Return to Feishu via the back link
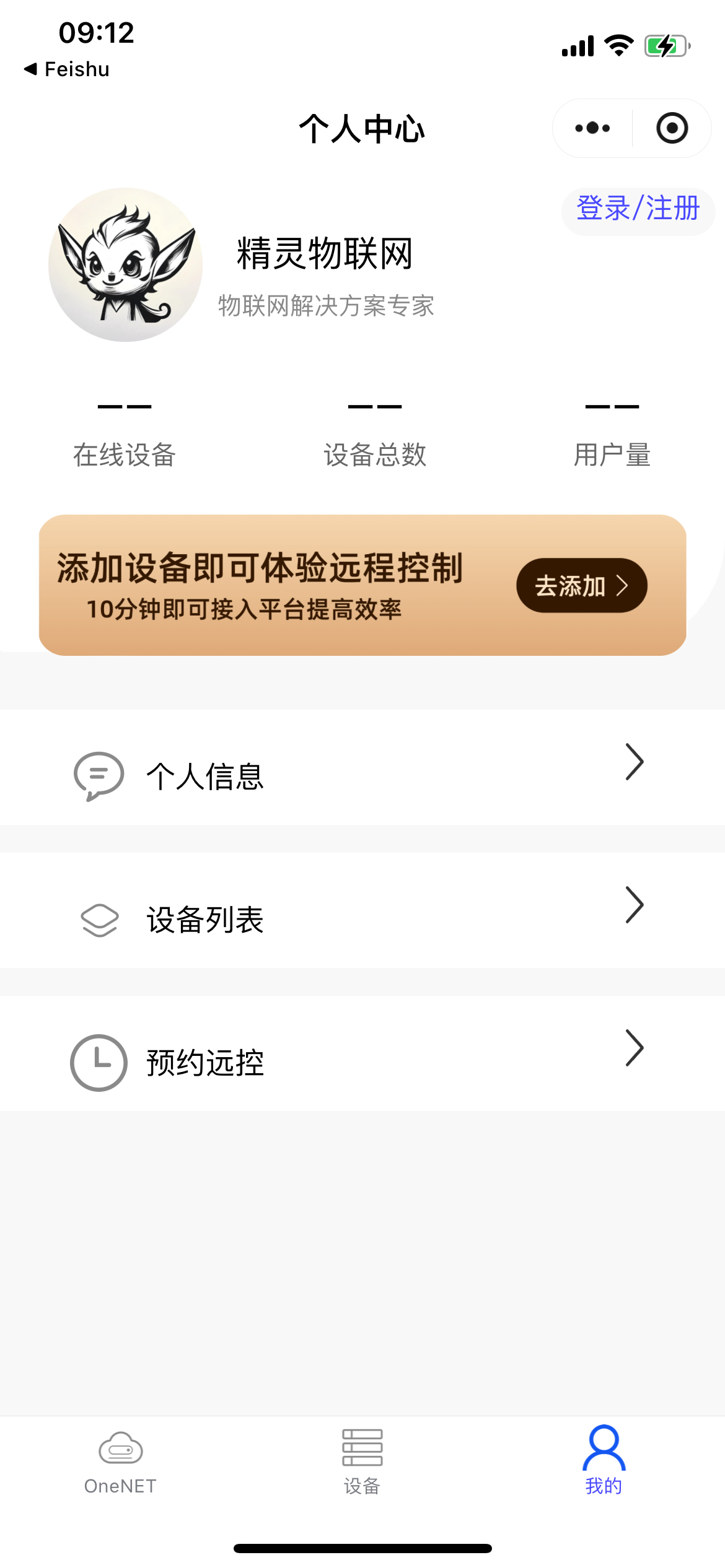Screen dimensions: 725x1568 [x=67, y=69]
